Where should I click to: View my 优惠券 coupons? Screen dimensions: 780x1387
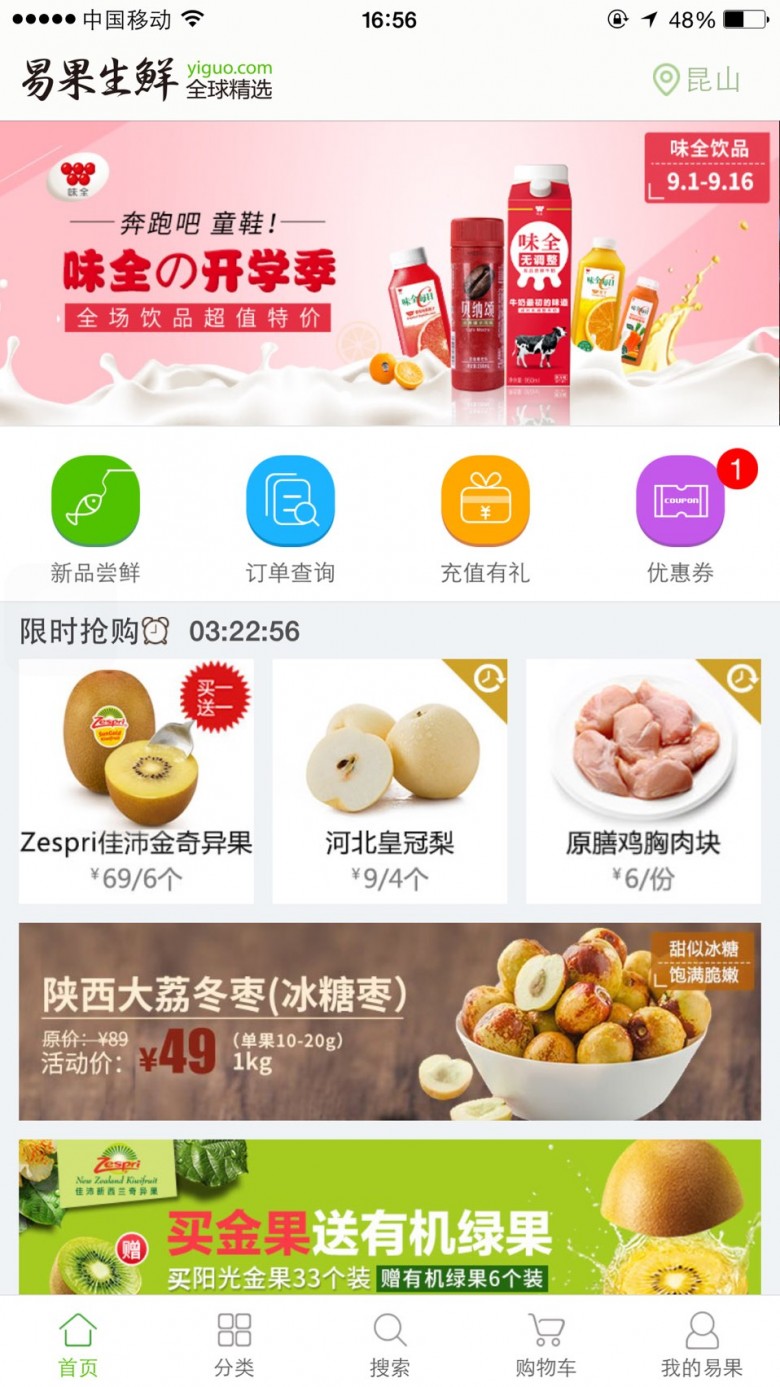pyautogui.click(x=680, y=501)
